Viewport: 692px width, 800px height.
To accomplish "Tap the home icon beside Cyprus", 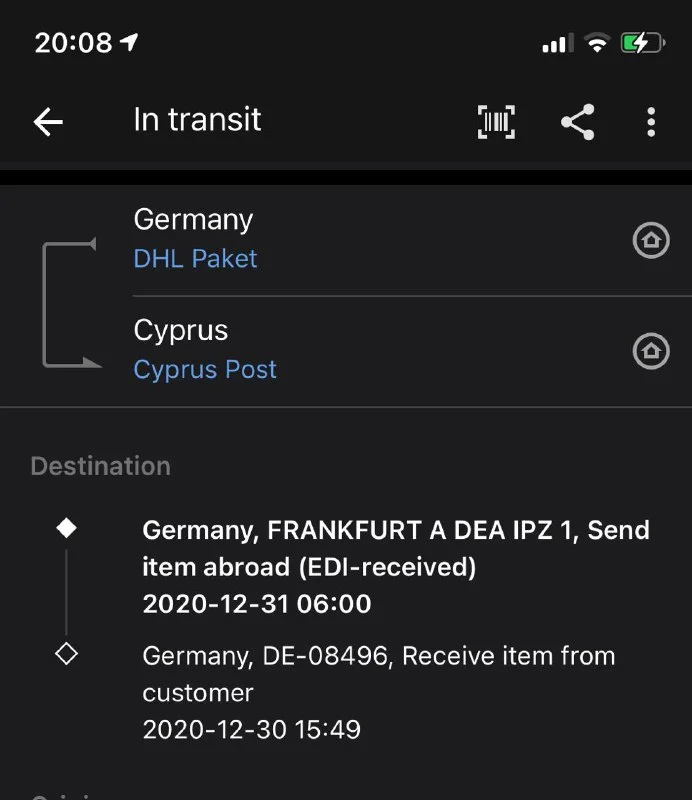I will 651,351.
